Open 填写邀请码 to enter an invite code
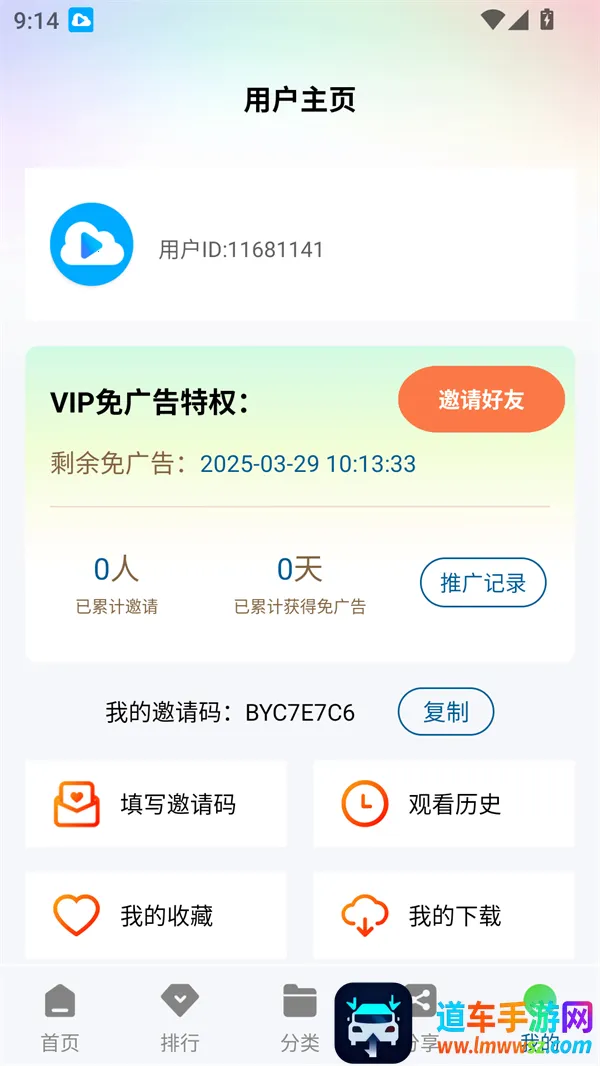Screen dimensions: 600x1066 (156, 804)
